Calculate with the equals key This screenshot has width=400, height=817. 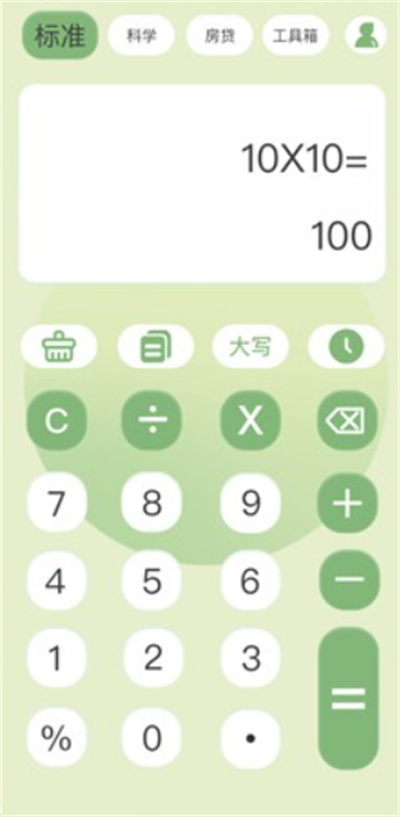point(348,698)
